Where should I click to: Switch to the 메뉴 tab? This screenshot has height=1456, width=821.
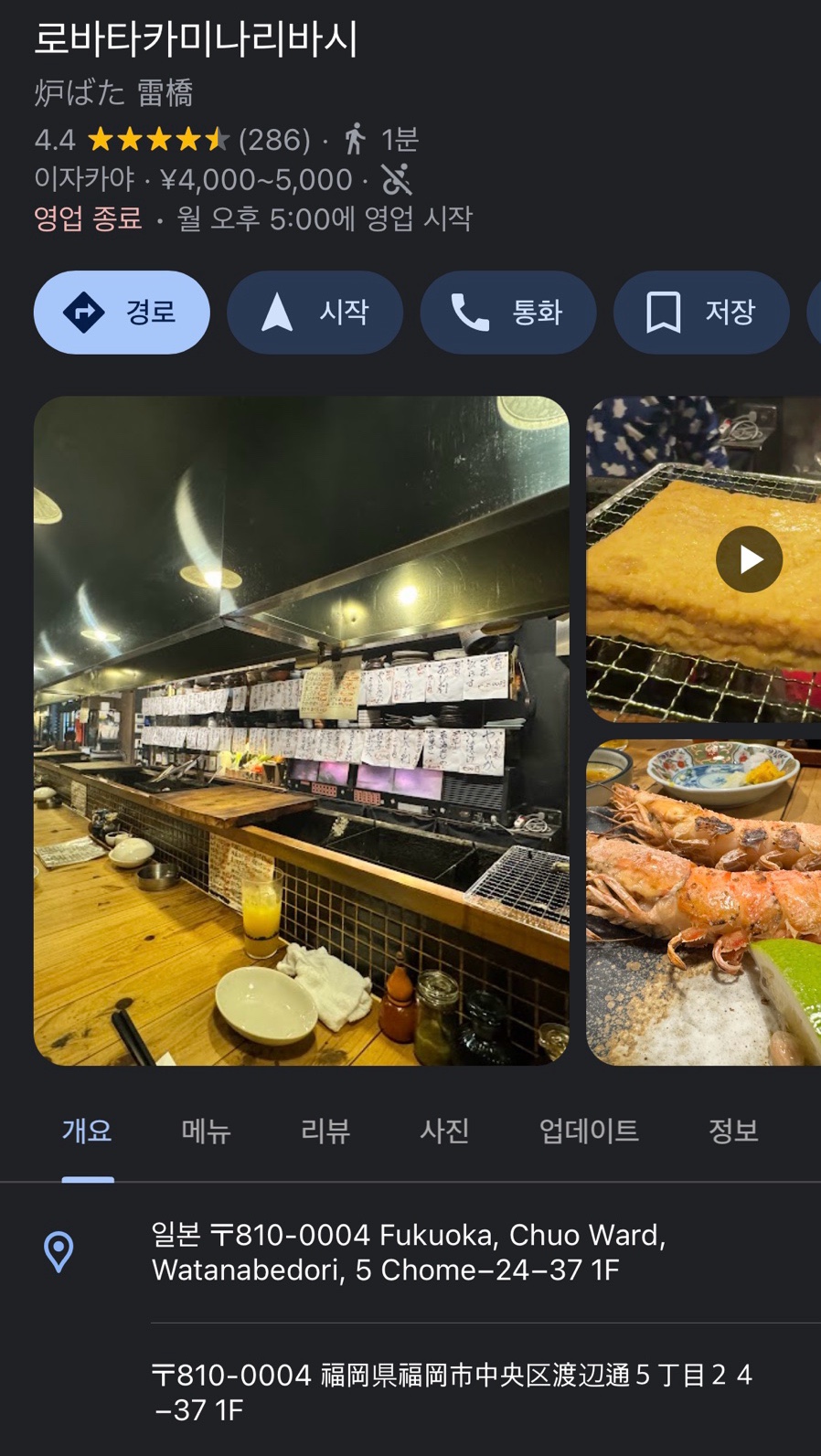(x=206, y=1132)
